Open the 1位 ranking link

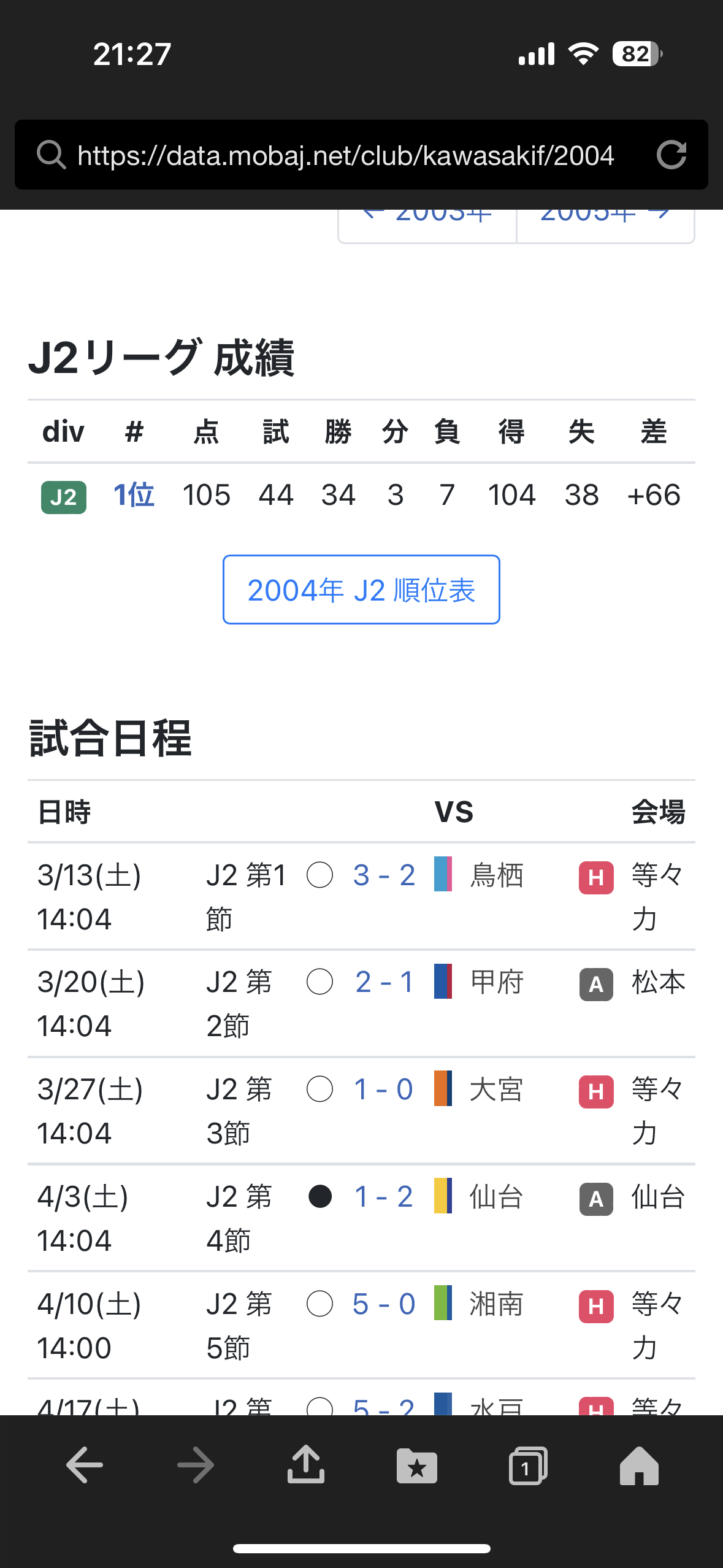pyautogui.click(x=134, y=495)
